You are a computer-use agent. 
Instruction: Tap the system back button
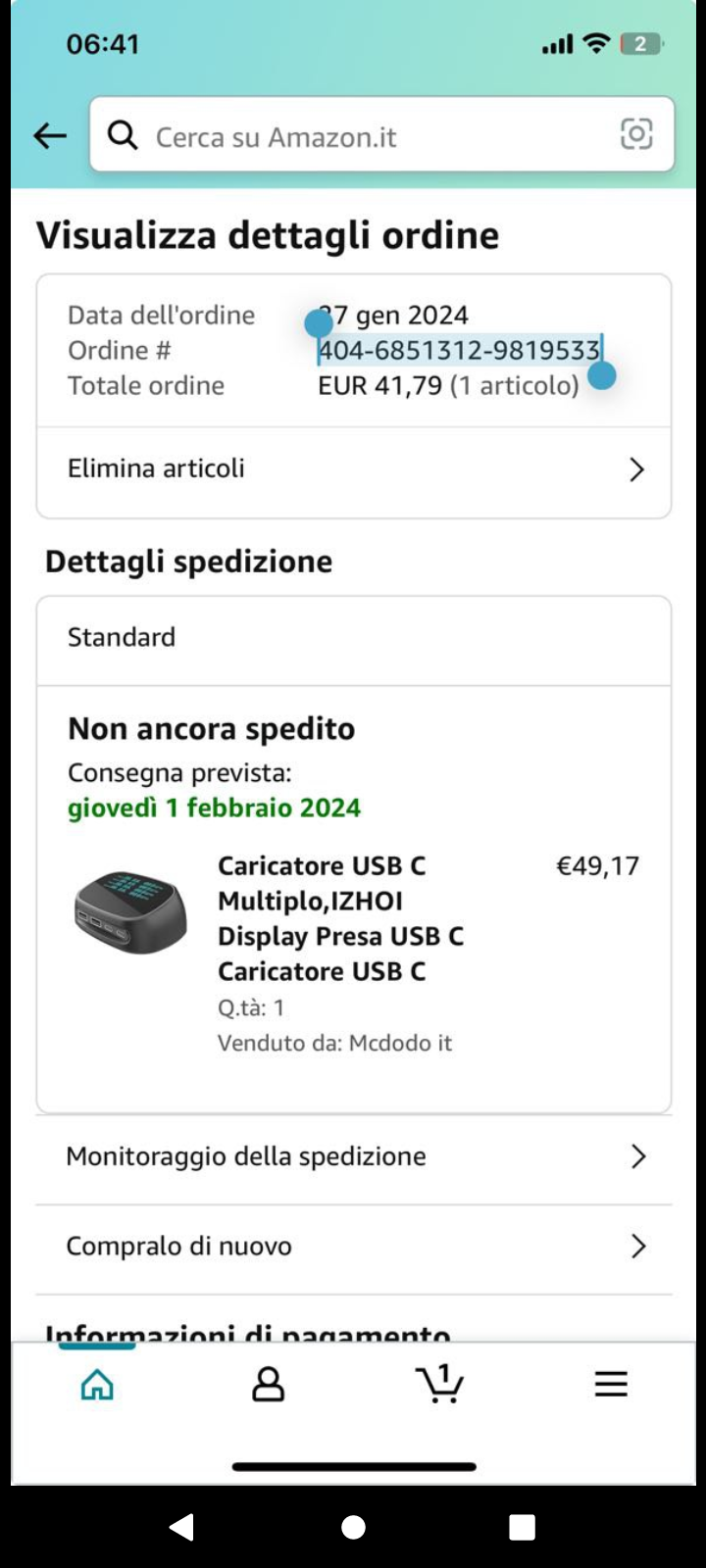pyautogui.click(x=182, y=1527)
